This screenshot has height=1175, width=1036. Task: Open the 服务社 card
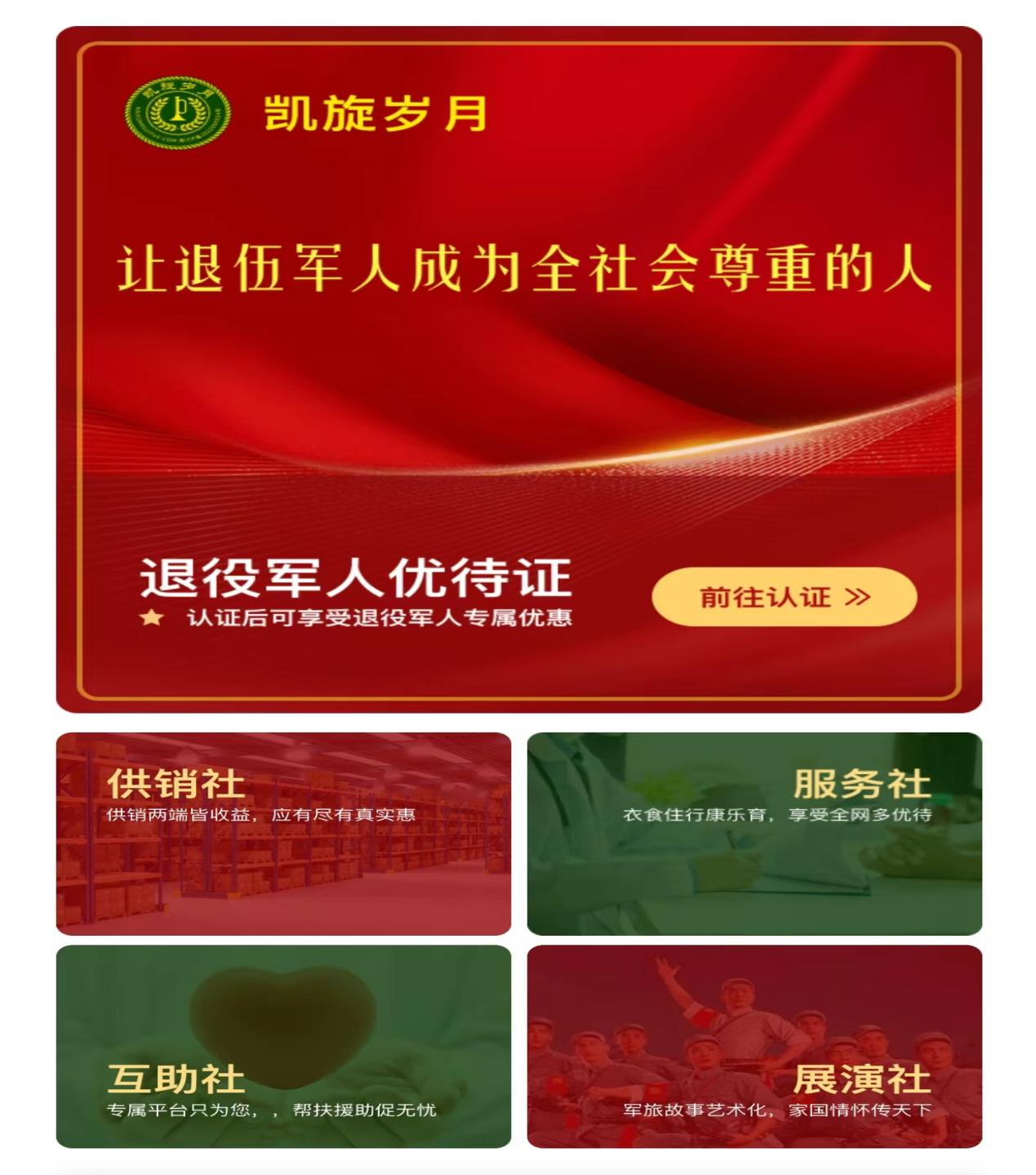pyautogui.click(x=754, y=833)
